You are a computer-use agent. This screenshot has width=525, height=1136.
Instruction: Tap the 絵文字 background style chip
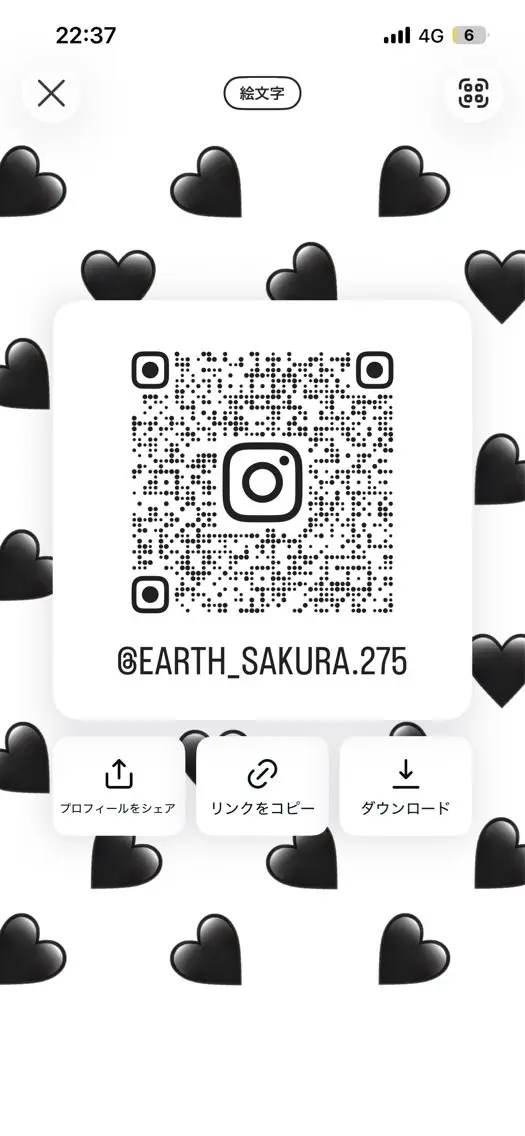[x=261, y=93]
